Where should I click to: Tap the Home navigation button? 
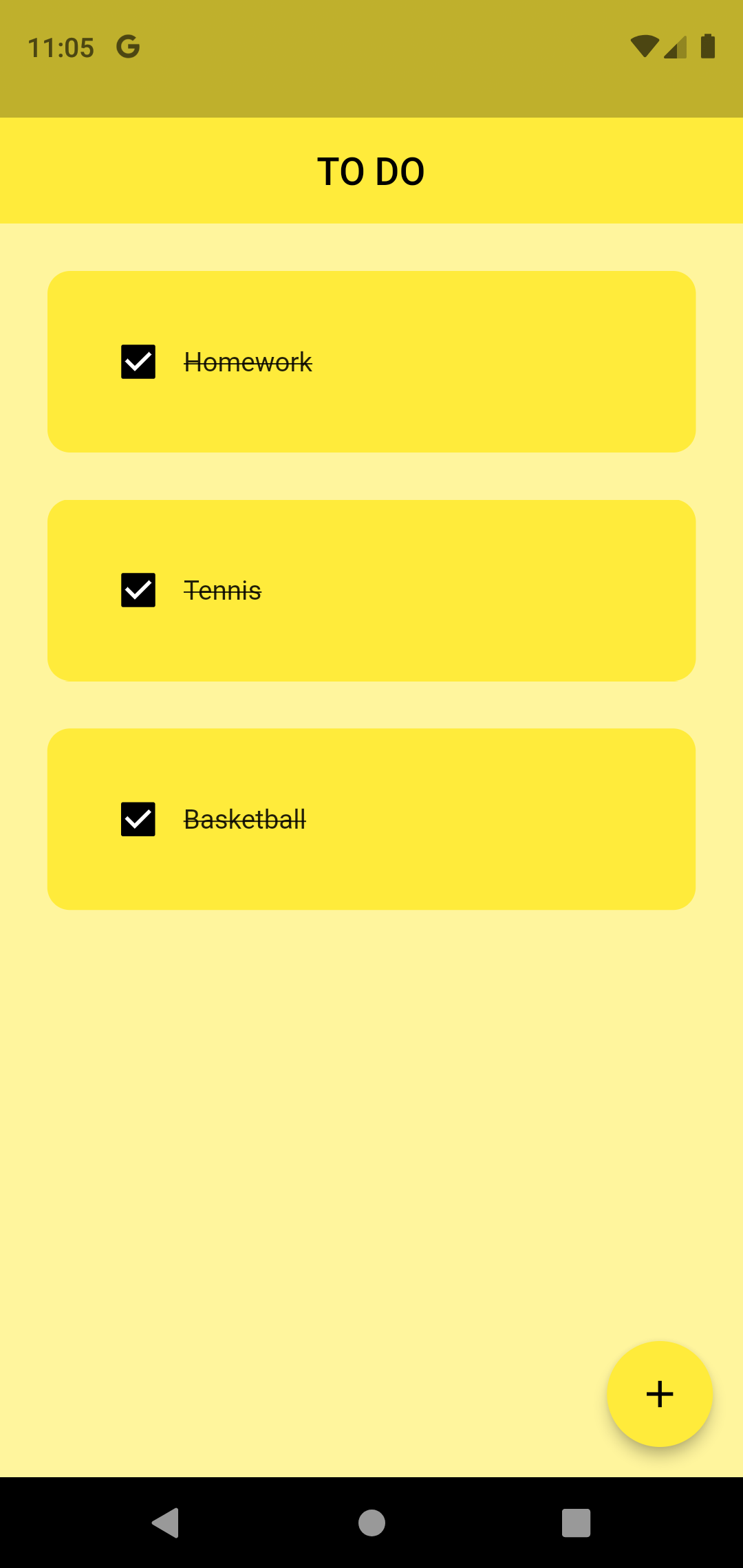click(371, 1521)
